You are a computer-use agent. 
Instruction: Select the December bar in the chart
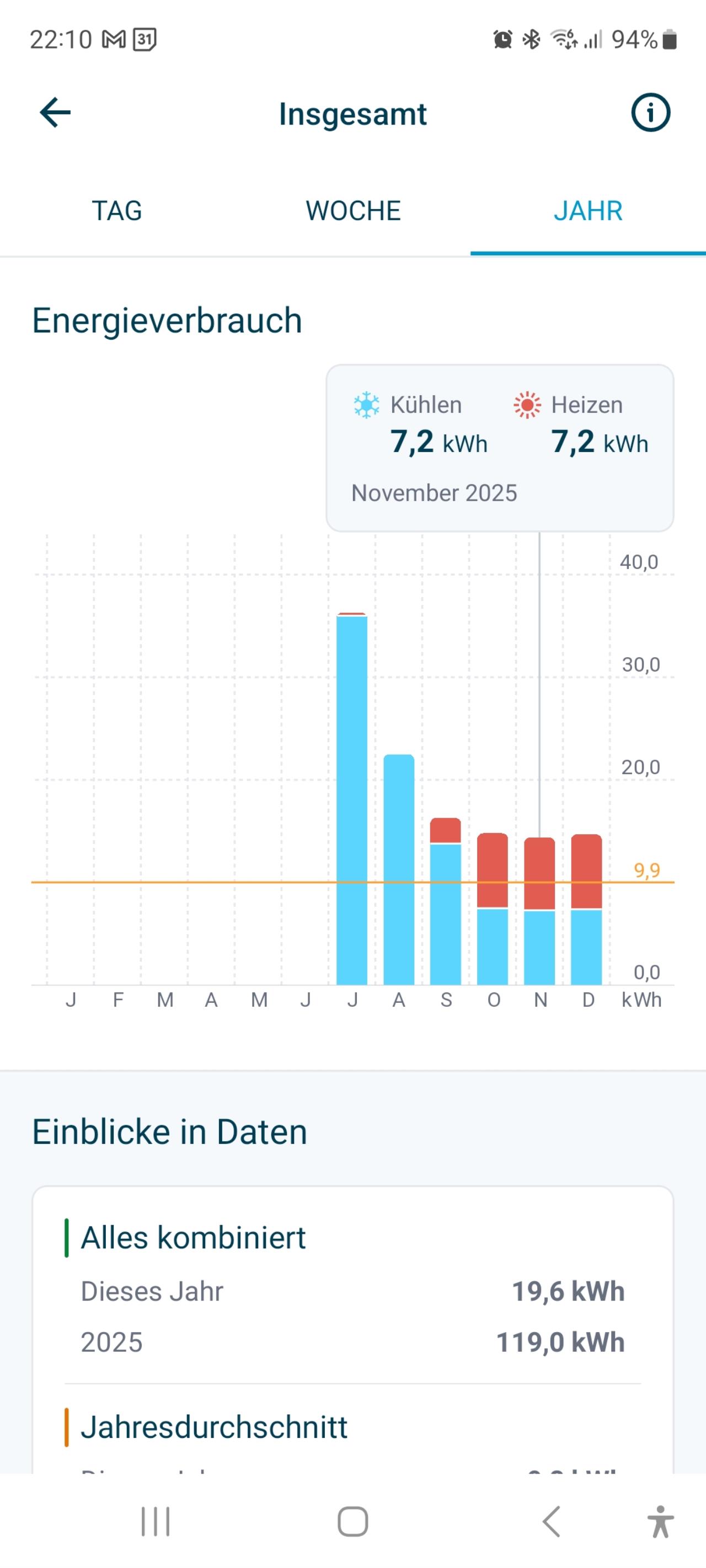(x=587, y=910)
